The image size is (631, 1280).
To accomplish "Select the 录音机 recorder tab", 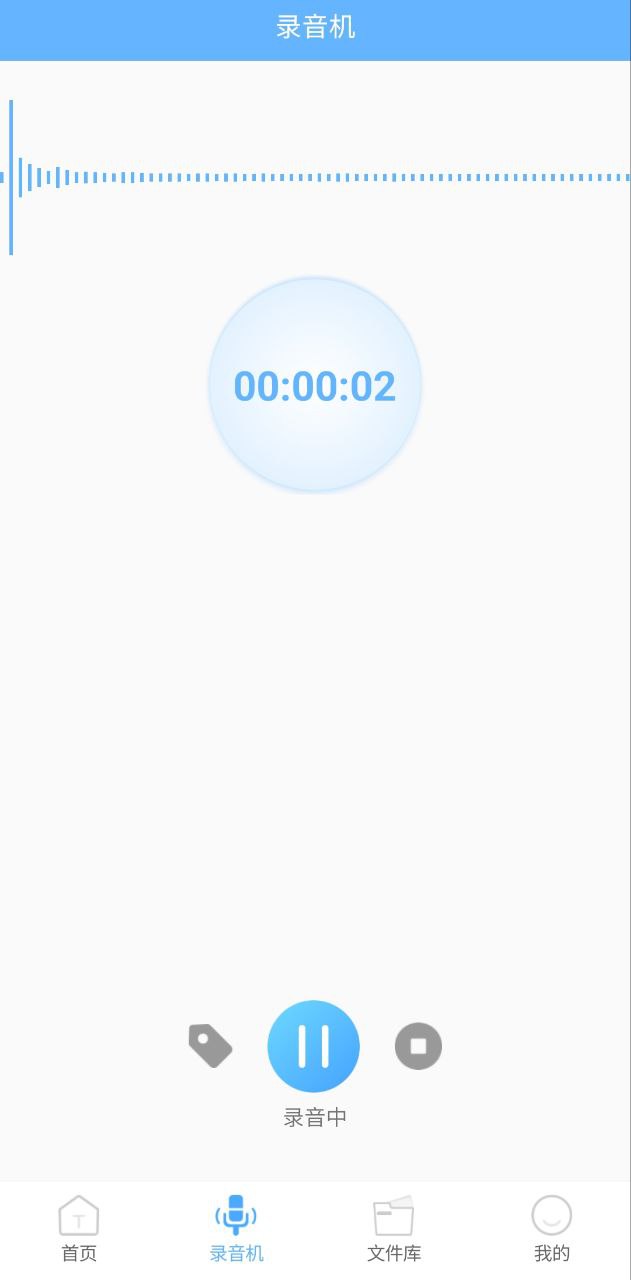I will [236, 1229].
